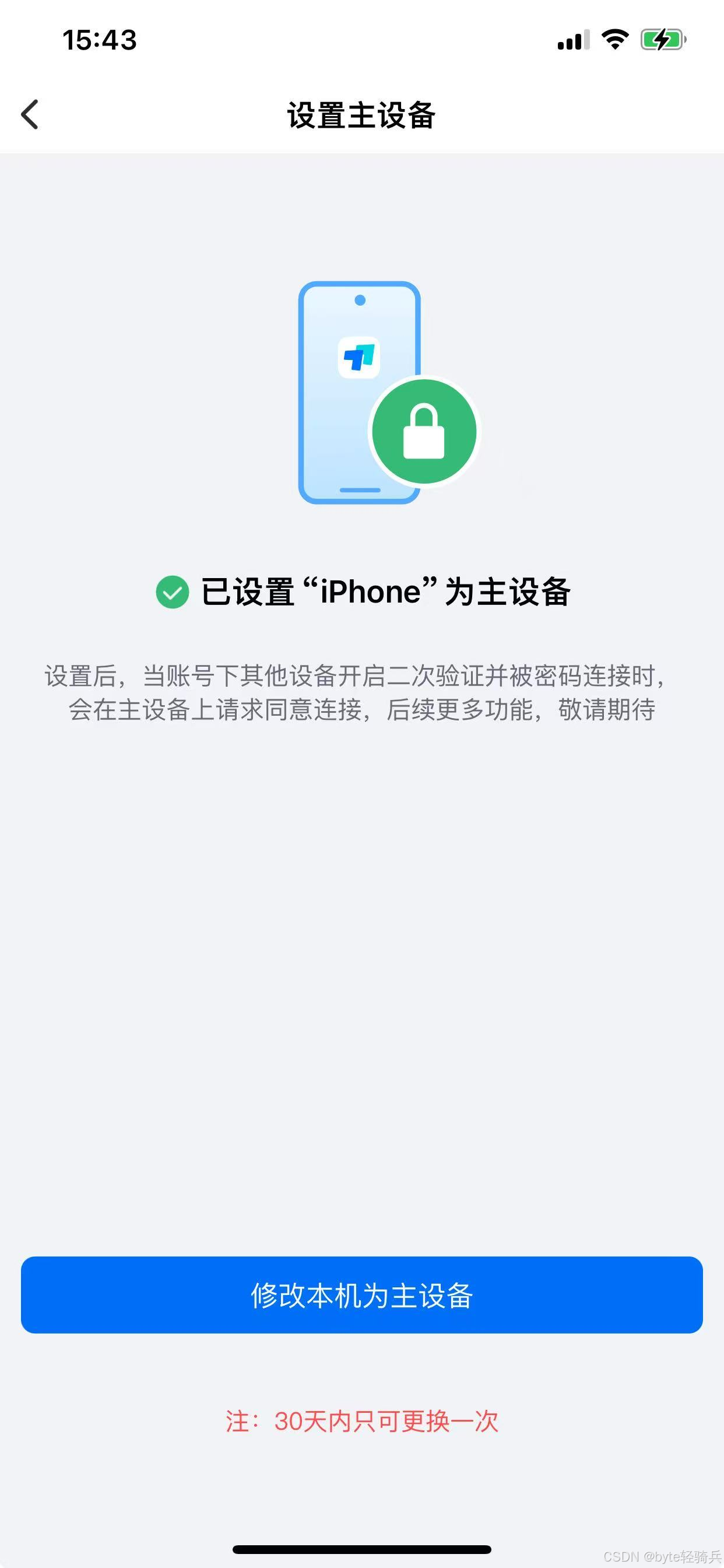
Task: Tap the 修改本机为主设备 button
Action: [362, 1296]
